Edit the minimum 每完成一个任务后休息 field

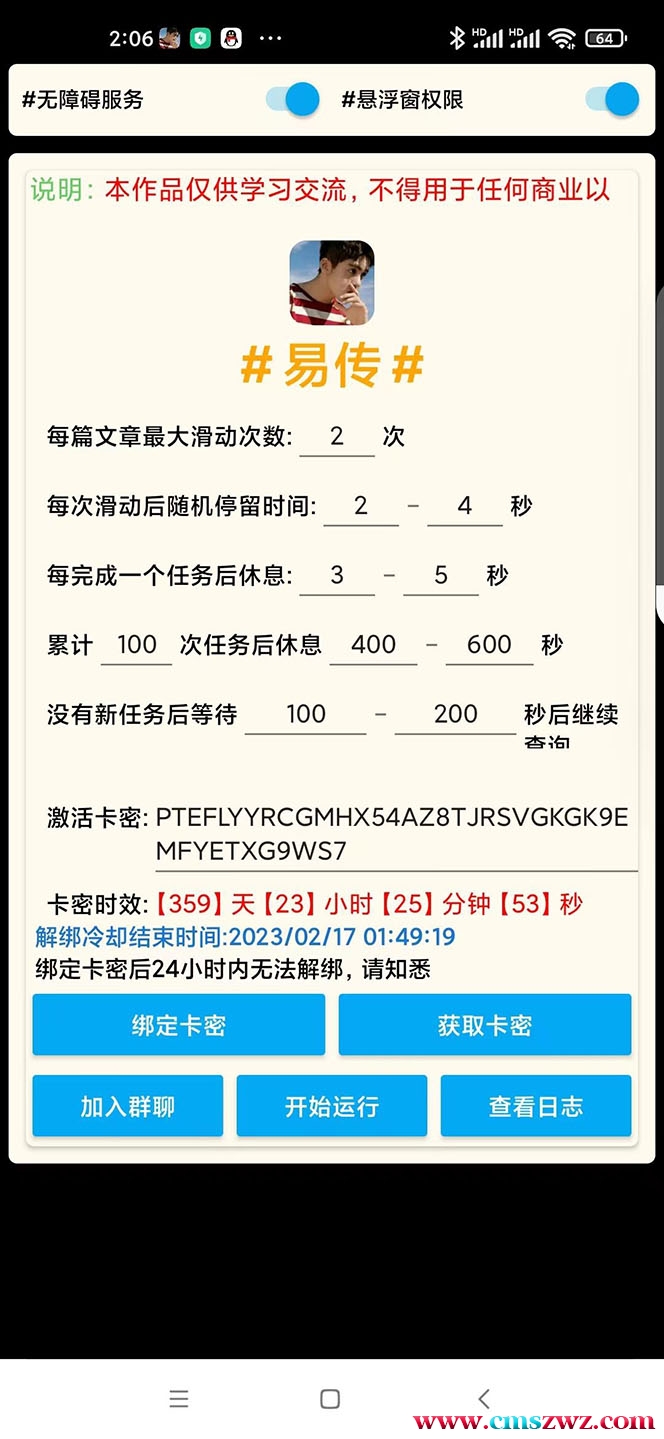tap(337, 576)
